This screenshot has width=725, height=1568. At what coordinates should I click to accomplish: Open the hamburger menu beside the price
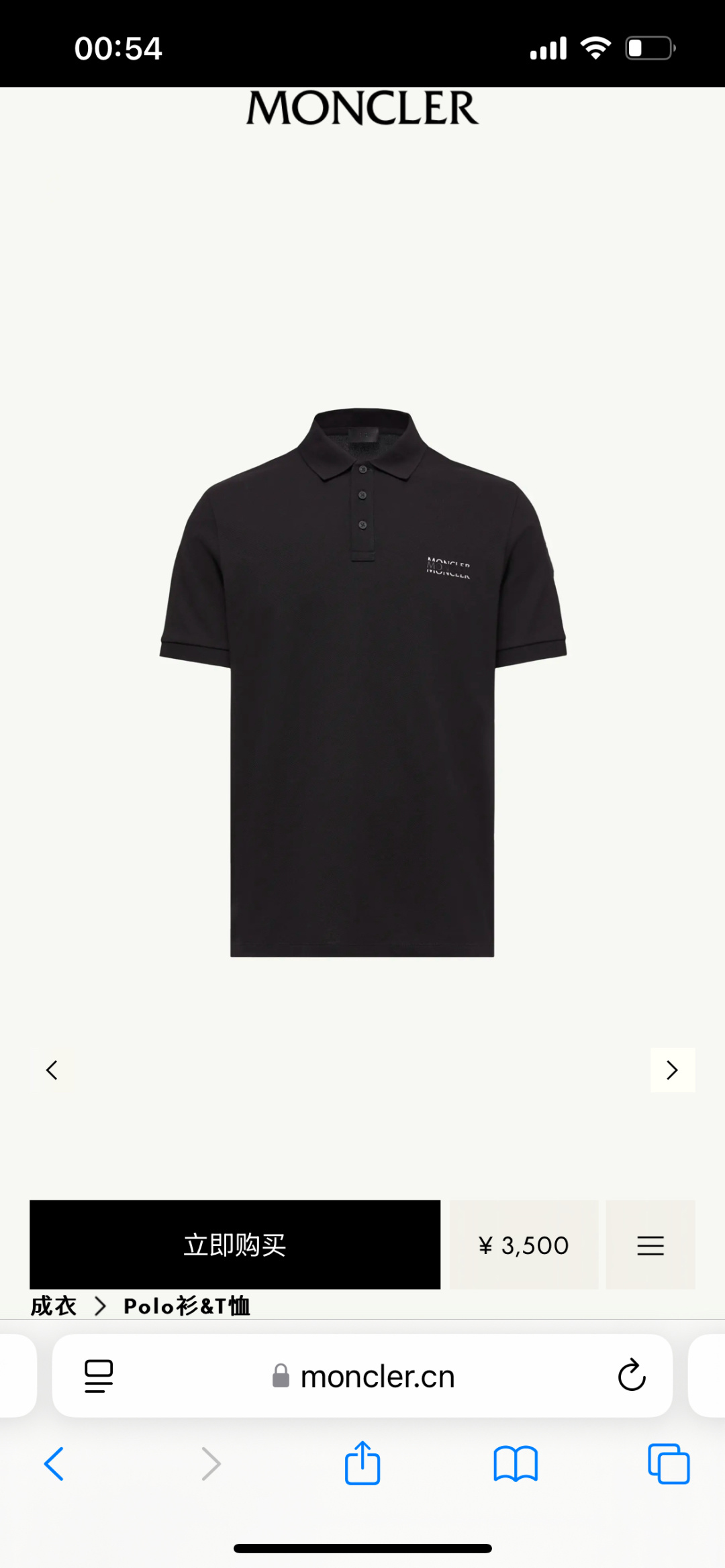pos(650,1245)
